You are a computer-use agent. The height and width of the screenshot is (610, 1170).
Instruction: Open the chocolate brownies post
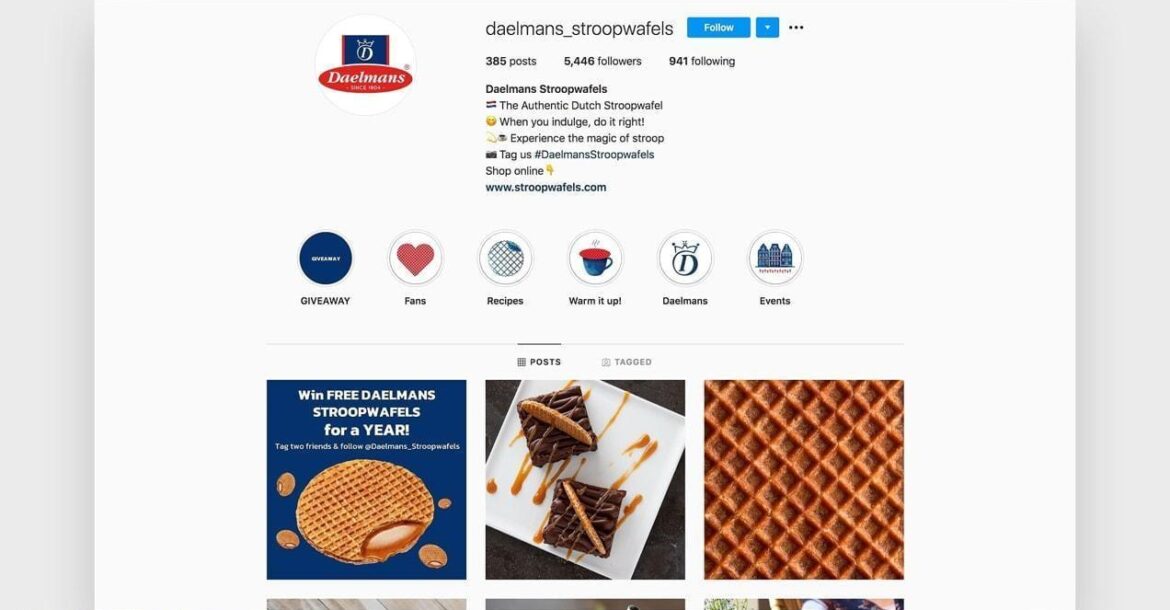point(585,479)
